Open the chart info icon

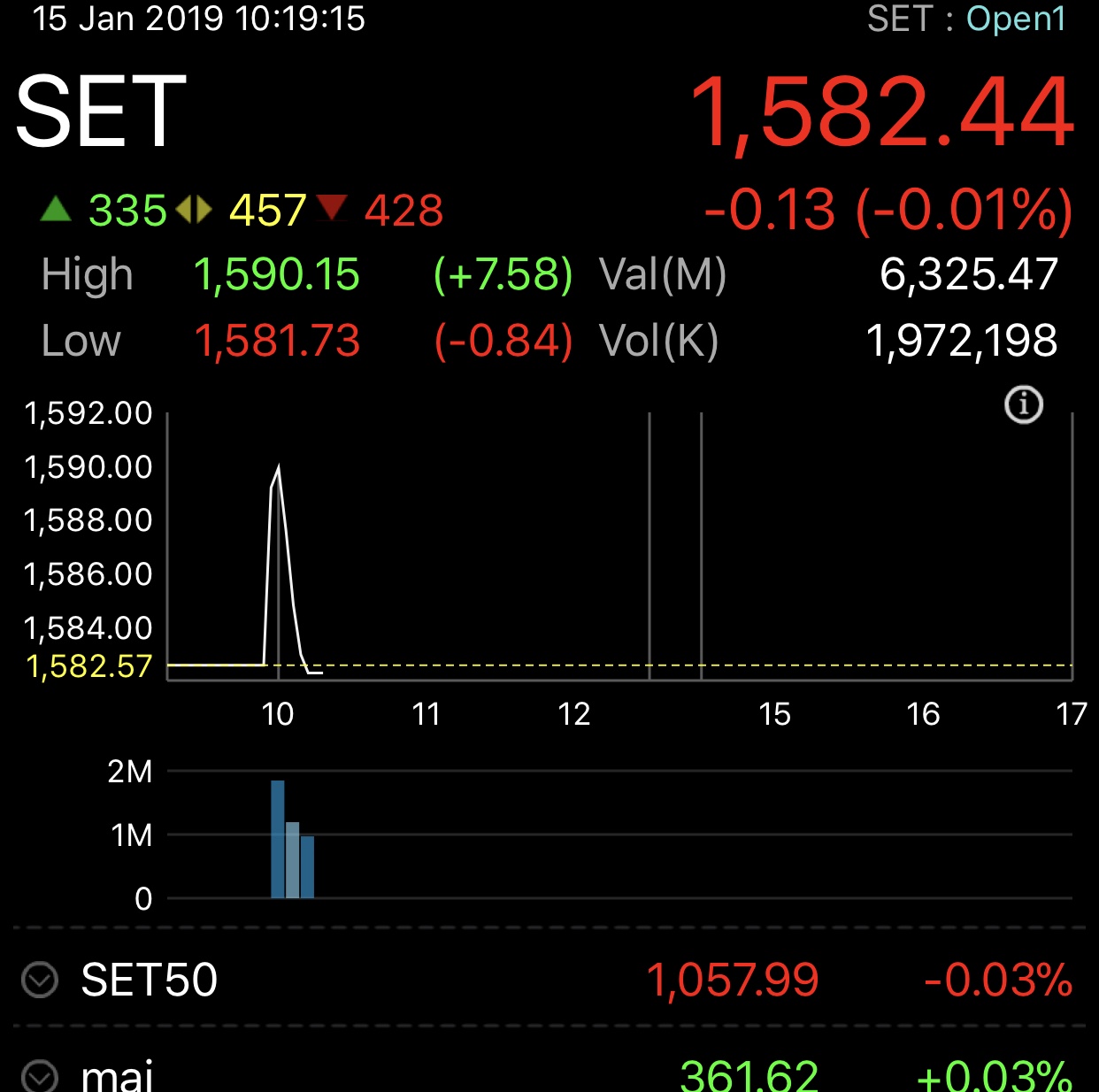click(1024, 405)
